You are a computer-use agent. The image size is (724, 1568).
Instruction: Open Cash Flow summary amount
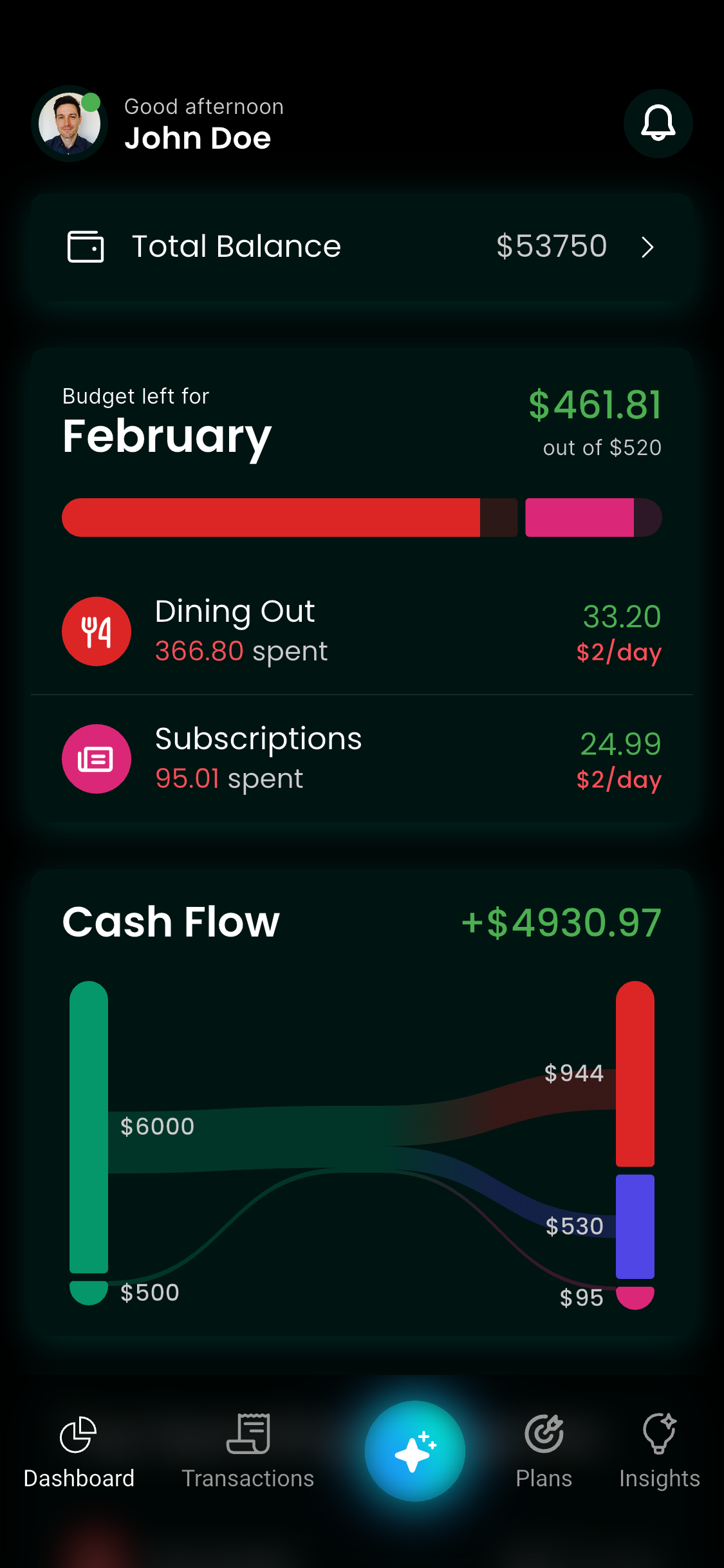point(561,922)
